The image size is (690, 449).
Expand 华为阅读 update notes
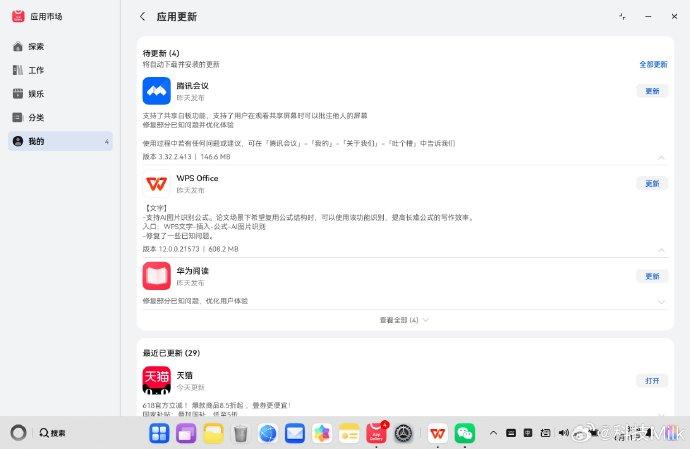coord(661,301)
